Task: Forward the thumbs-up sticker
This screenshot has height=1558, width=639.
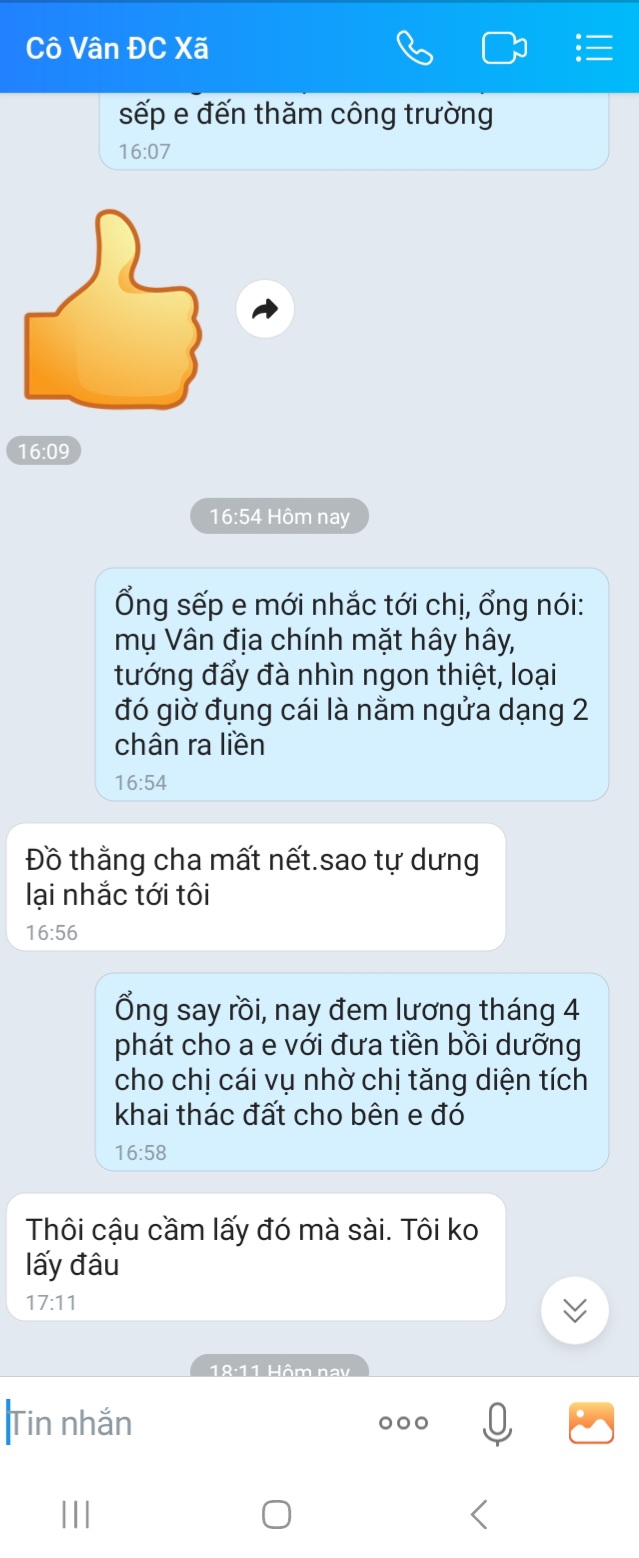Action: 265,310
